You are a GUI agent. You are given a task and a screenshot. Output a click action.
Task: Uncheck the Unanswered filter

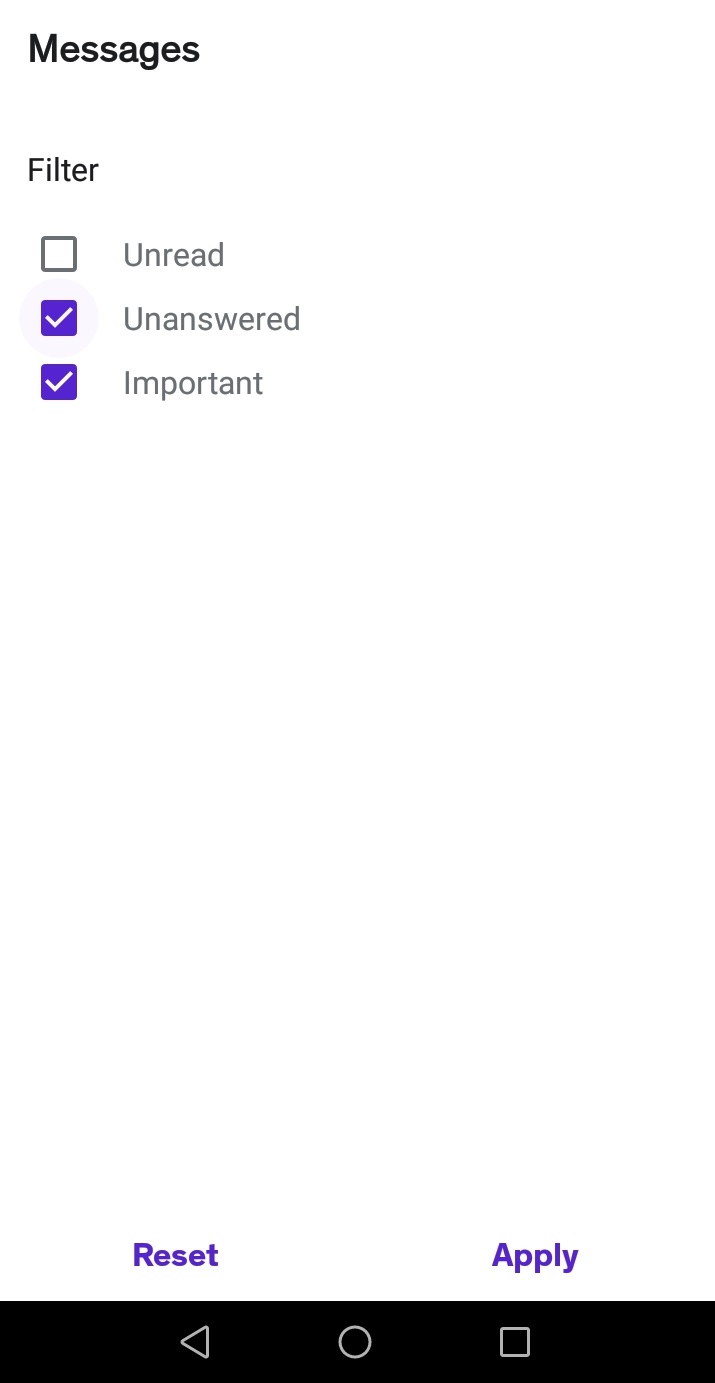tap(59, 319)
